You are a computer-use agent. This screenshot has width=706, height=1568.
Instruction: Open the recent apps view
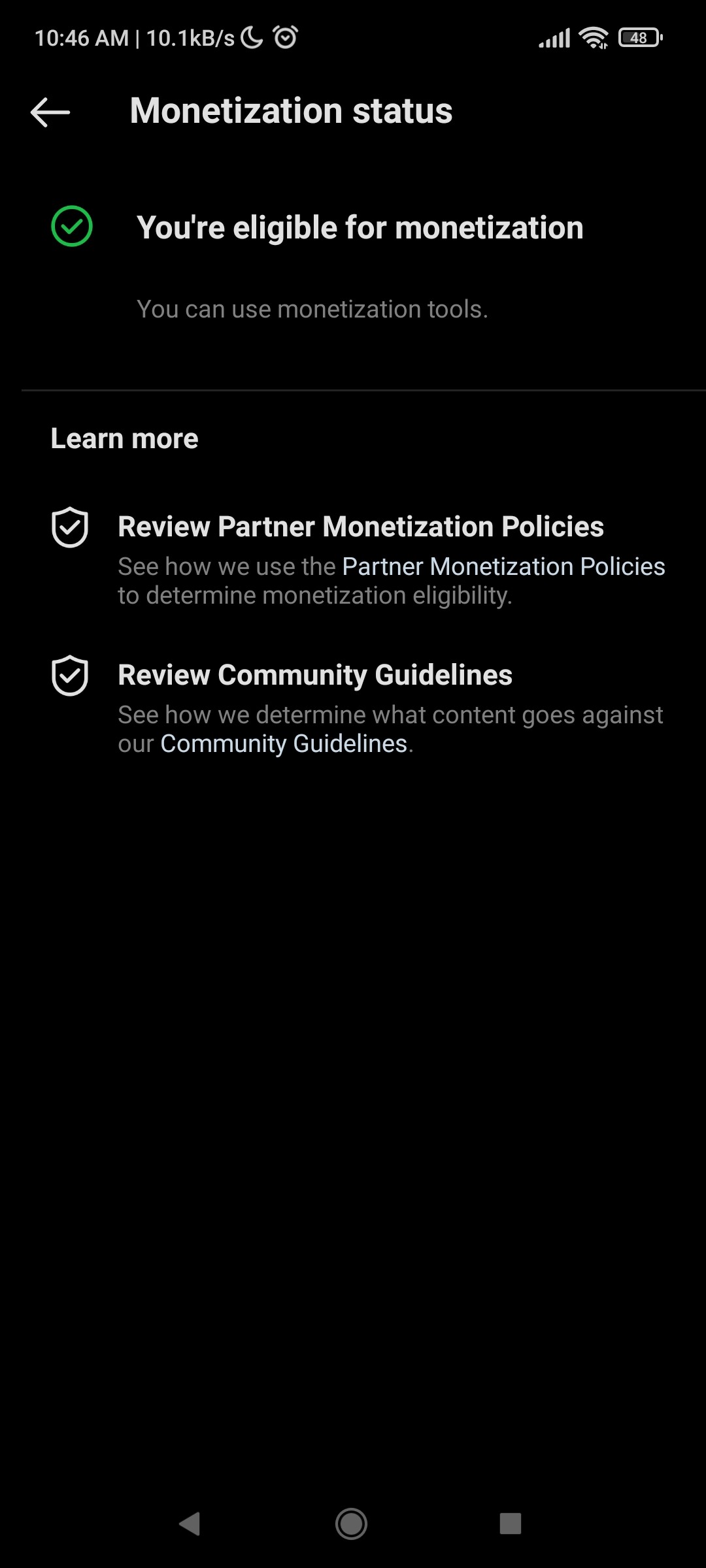coord(511,1524)
